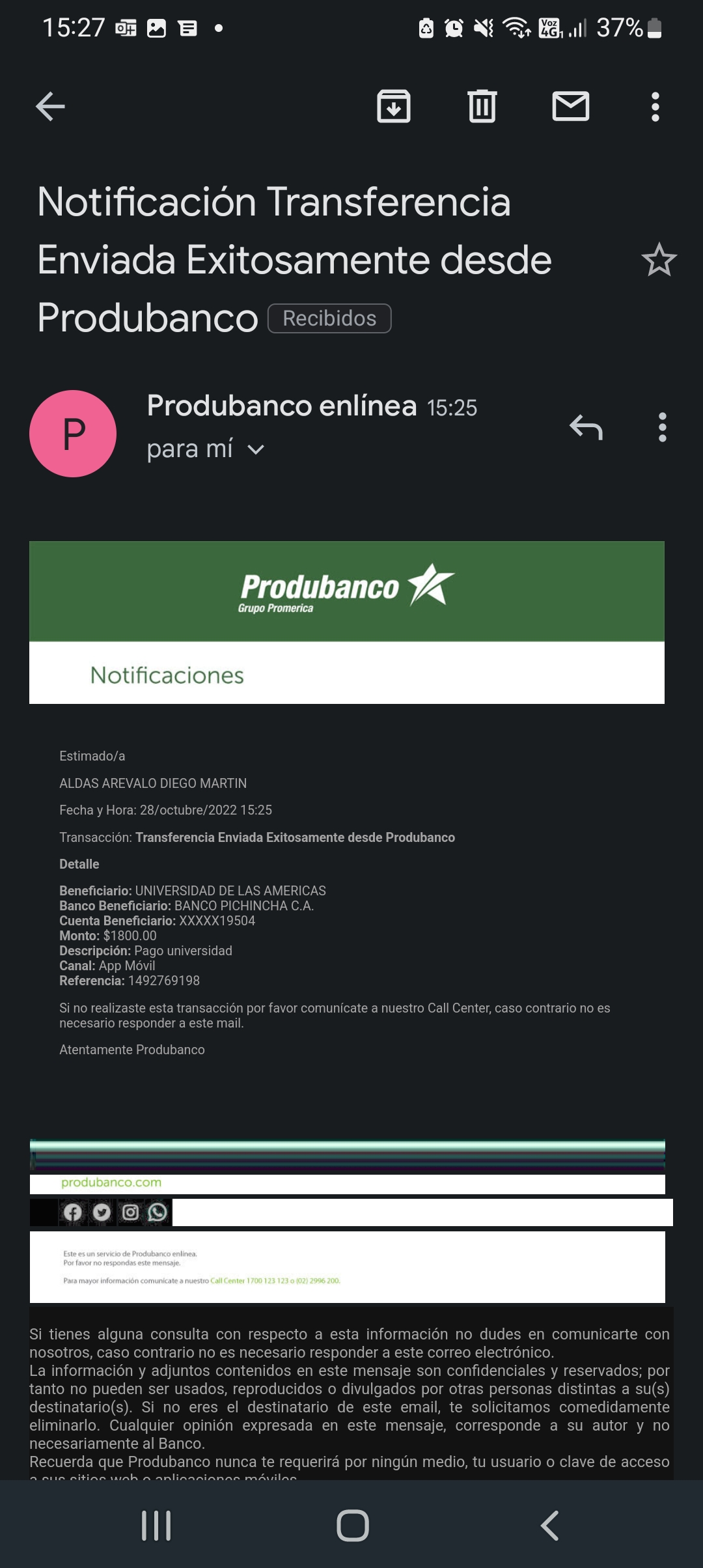Open Produbanco's WhatsApp icon

[x=158, y=1212]
